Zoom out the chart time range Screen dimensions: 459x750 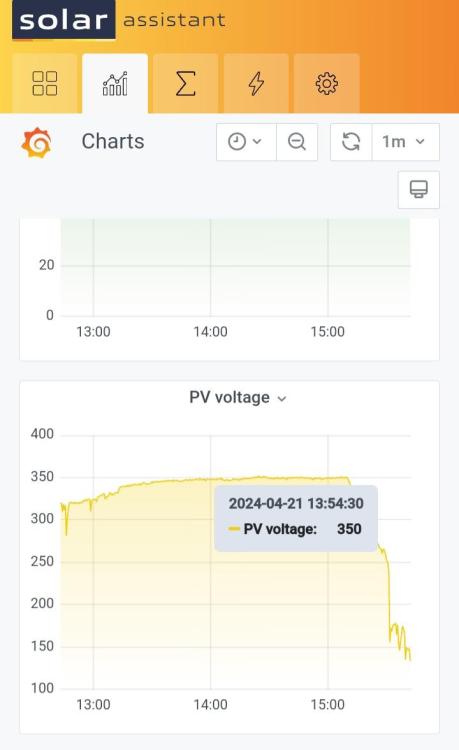coord(297,142)
